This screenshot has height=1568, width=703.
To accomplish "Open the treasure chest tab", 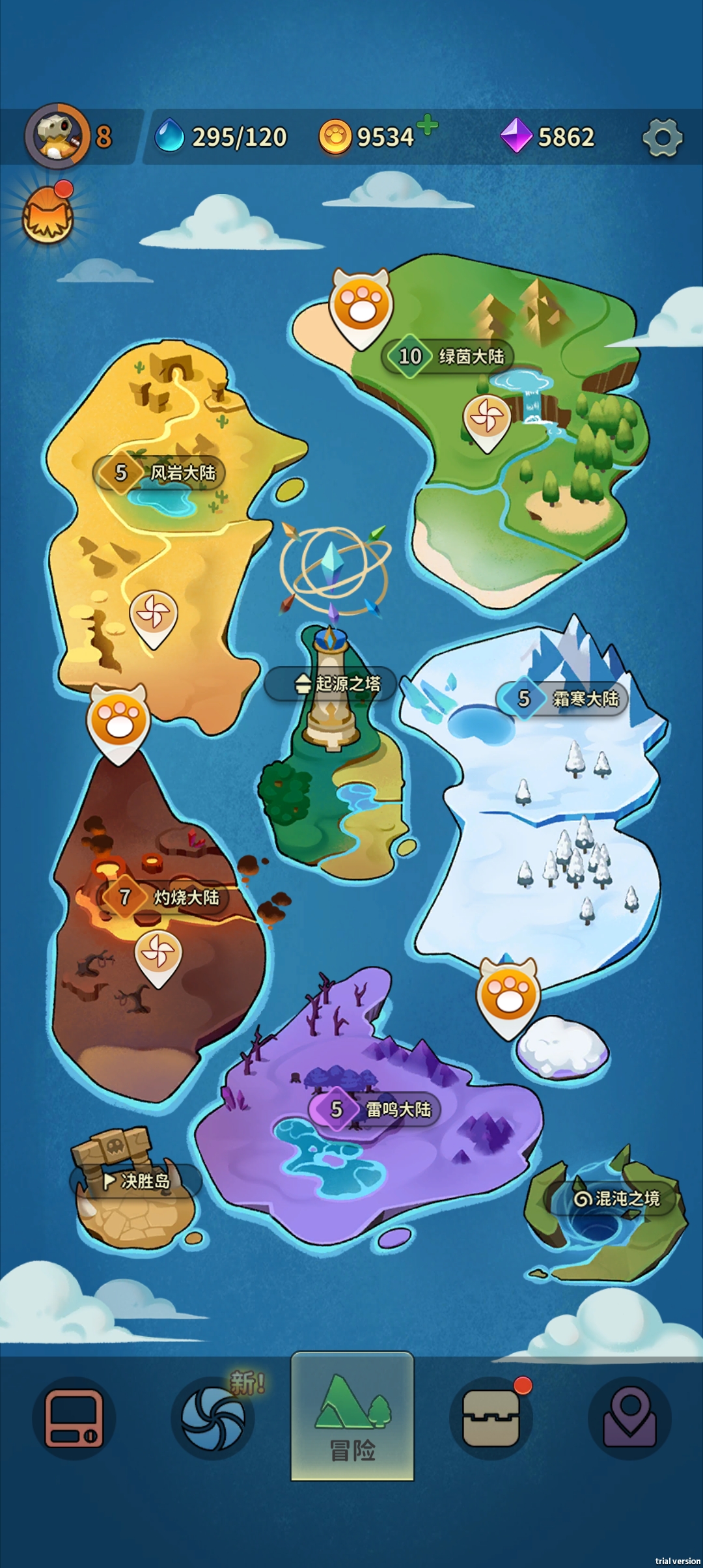I will point(491,1418).
